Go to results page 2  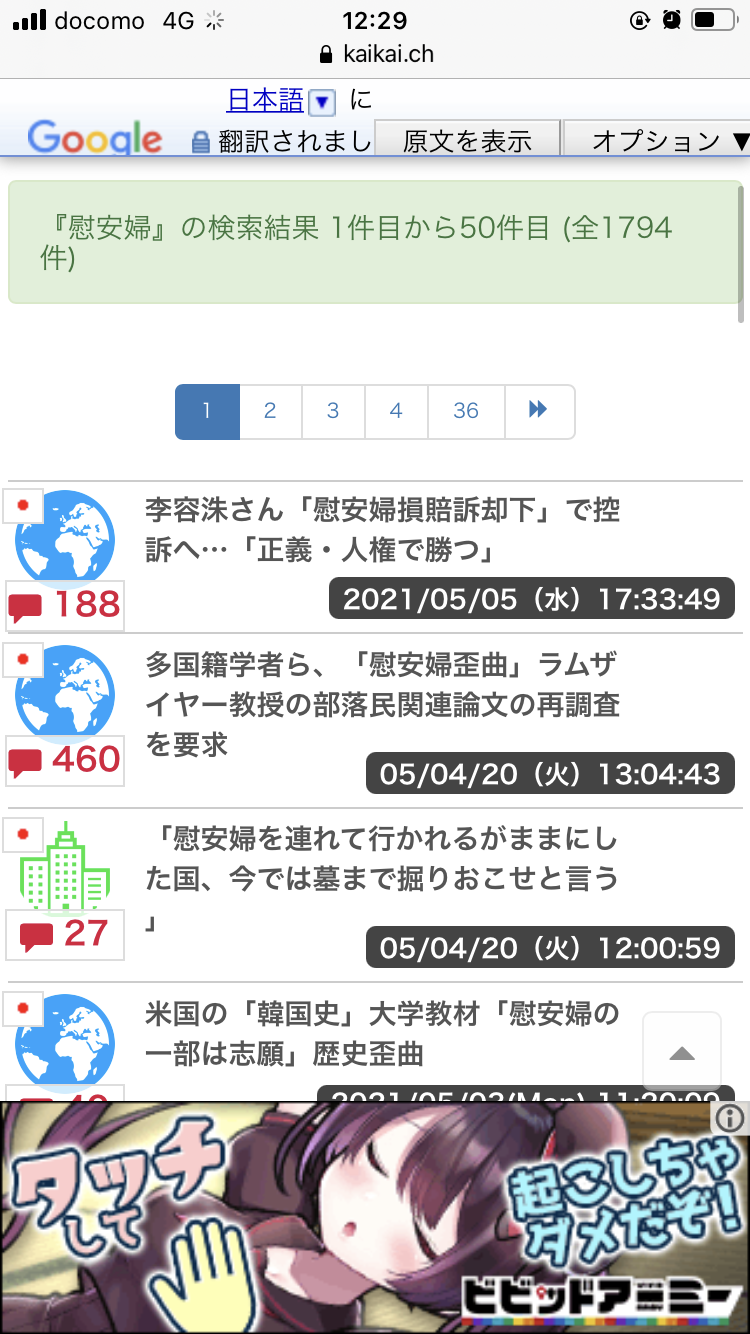tap(270, 411)
